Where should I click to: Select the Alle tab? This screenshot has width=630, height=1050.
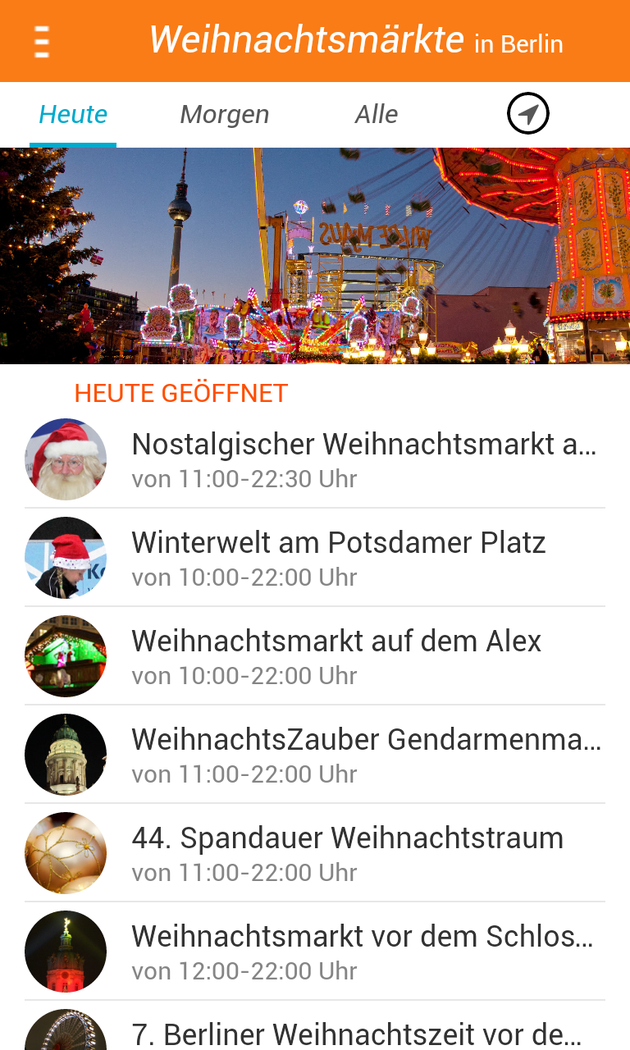[x=376, y=115]
